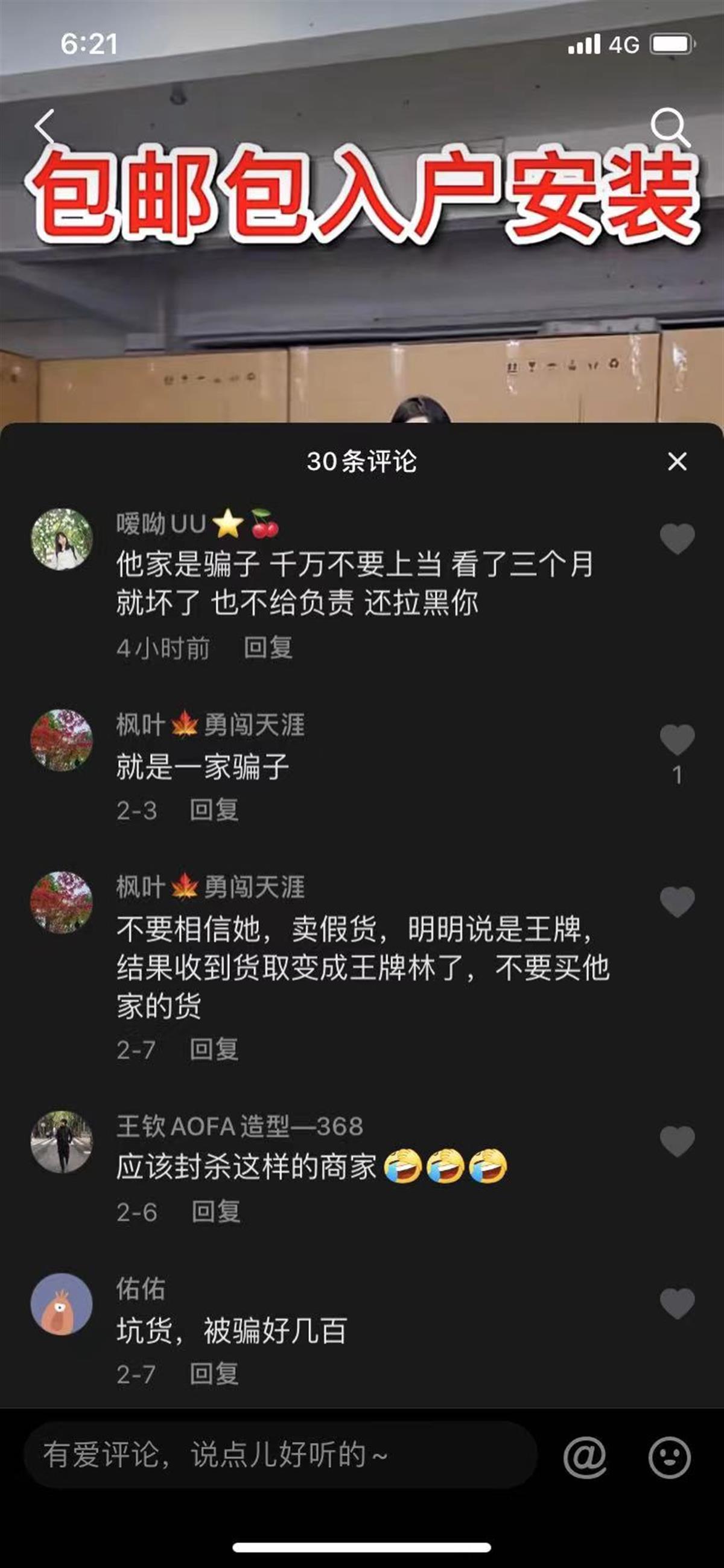This screenshot has height=1568, width=724.
Task: Like the comment by 王钦AOFA造型—368
Action: tap(677, 1141)
